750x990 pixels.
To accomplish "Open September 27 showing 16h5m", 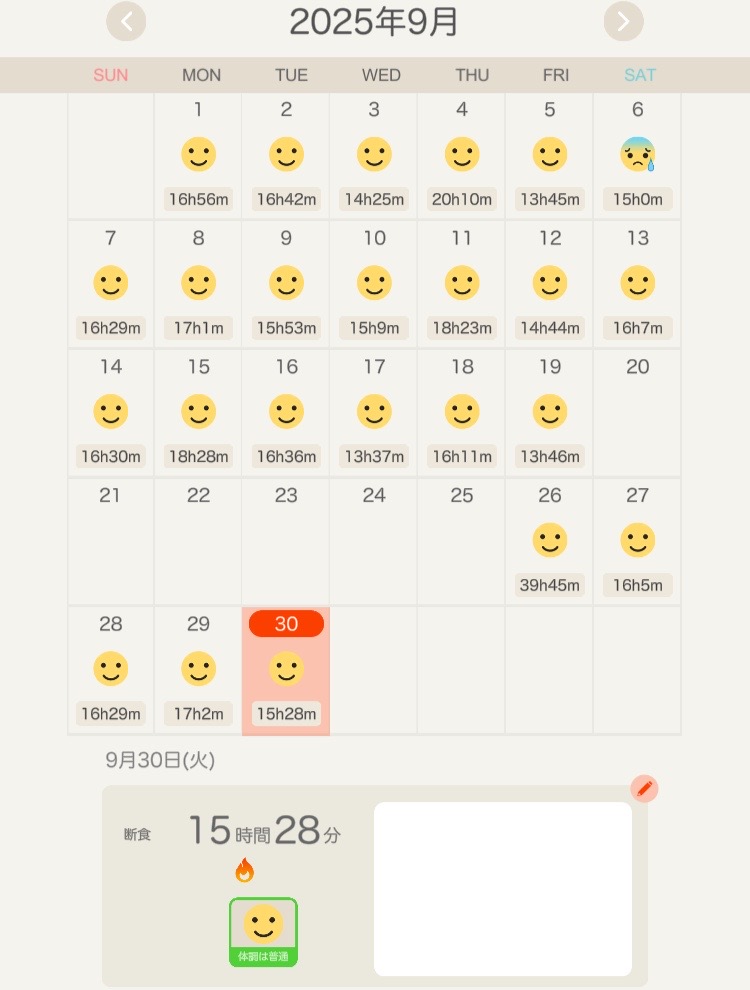I will tap(637, 541).
